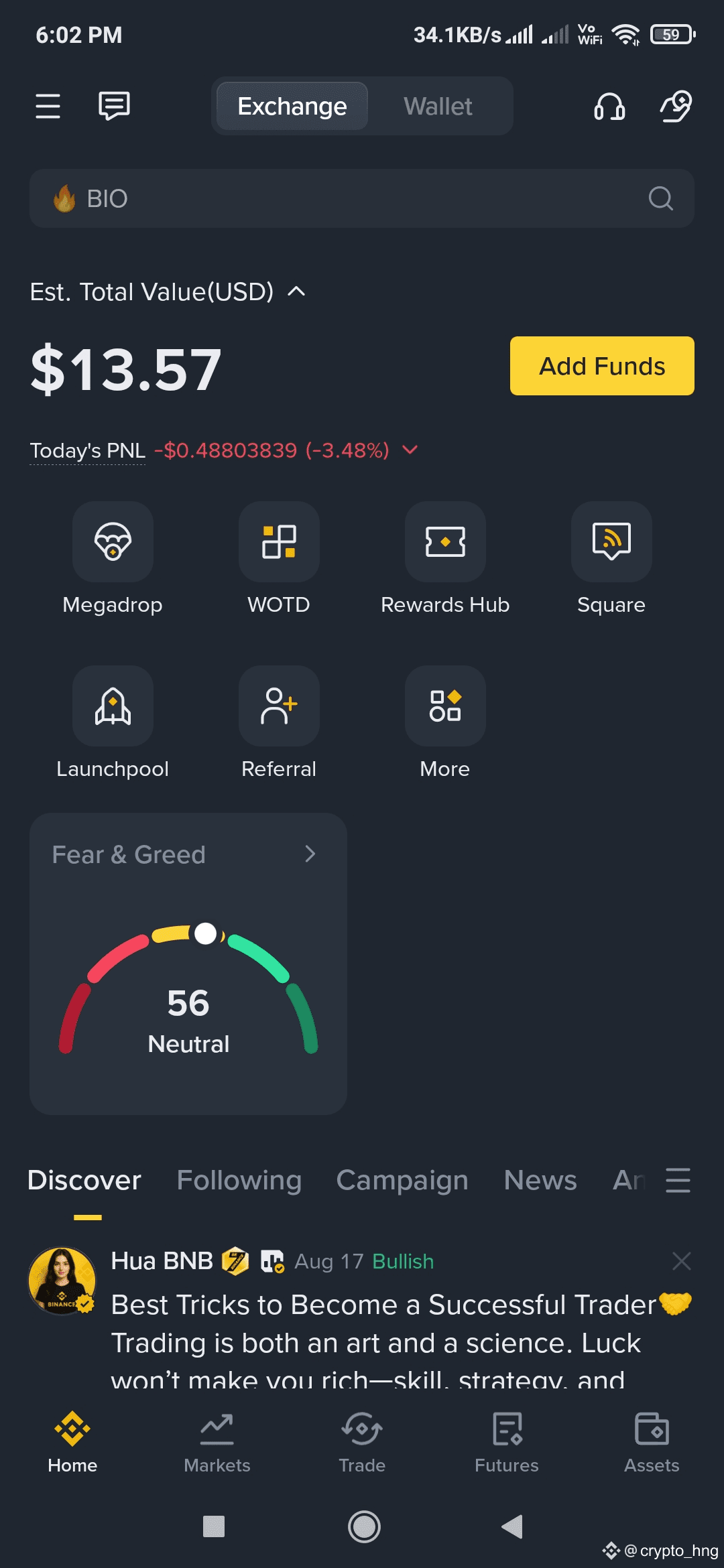
Task: Switch to the Wallet tab
Action: coord(438,106)
